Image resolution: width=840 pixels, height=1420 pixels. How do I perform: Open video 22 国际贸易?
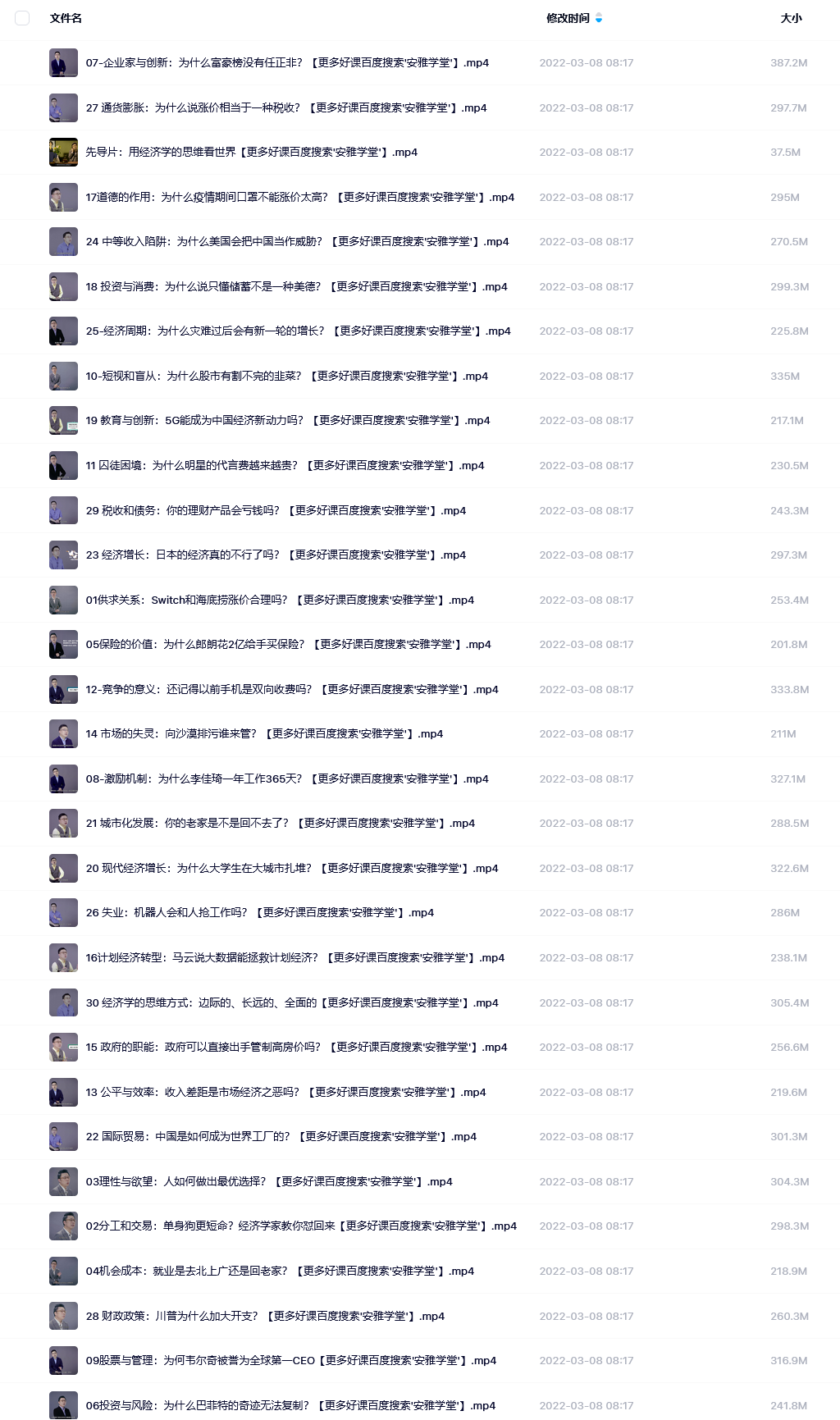pos(281,1137)
